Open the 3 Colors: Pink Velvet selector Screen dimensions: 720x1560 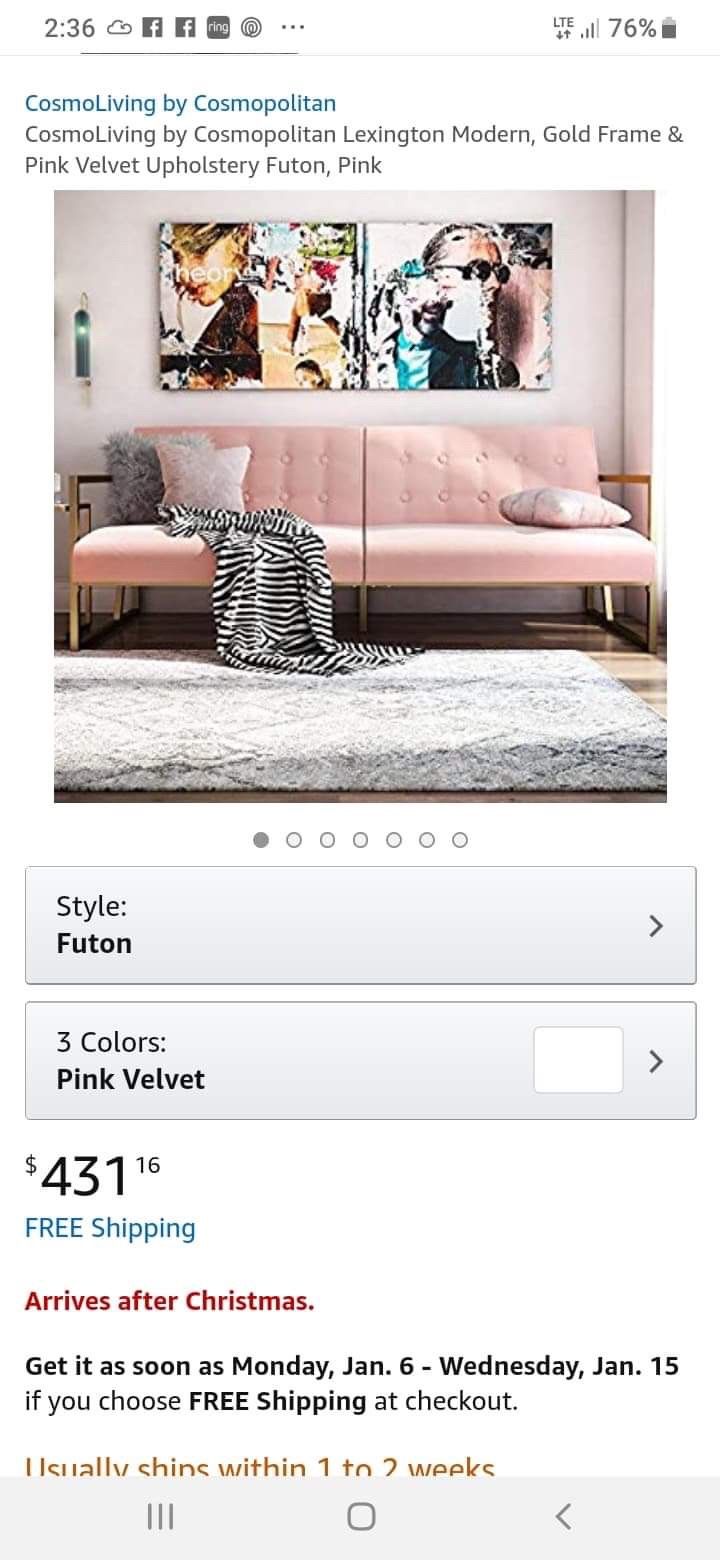[x=360, y=1060]
